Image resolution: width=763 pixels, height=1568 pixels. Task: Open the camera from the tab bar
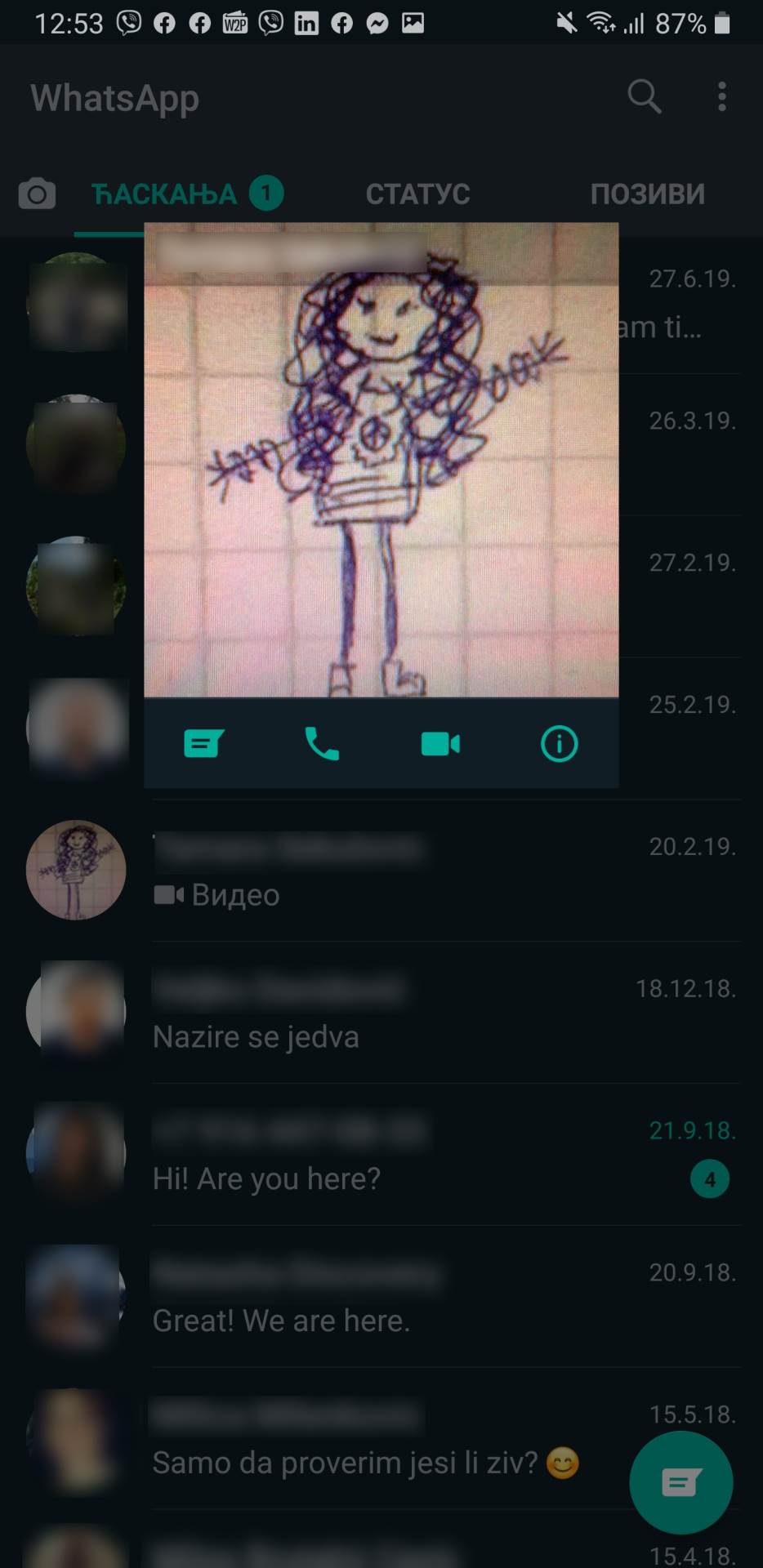tap(37, 193)
